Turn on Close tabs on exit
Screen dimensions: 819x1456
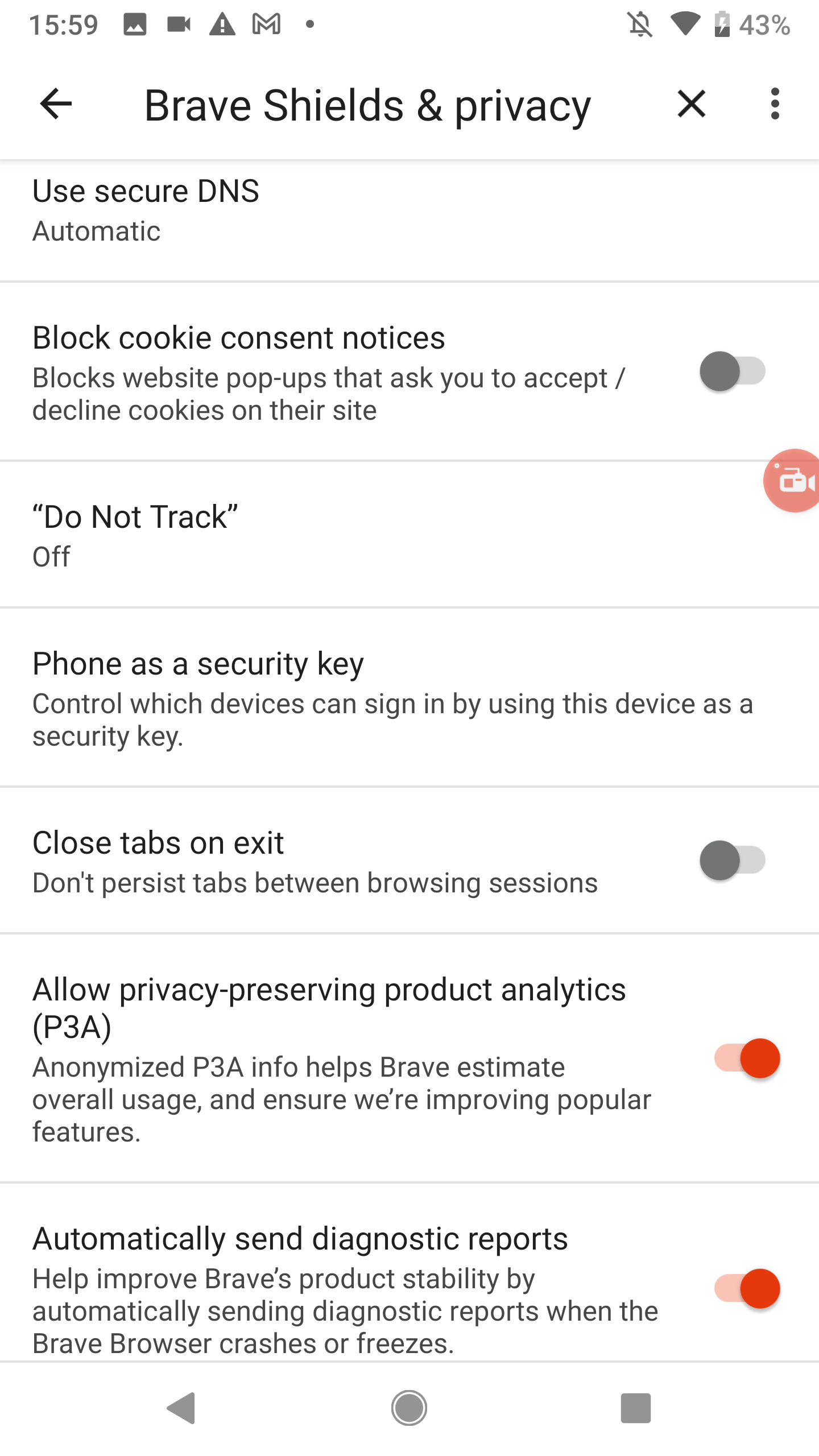(734, 861)
